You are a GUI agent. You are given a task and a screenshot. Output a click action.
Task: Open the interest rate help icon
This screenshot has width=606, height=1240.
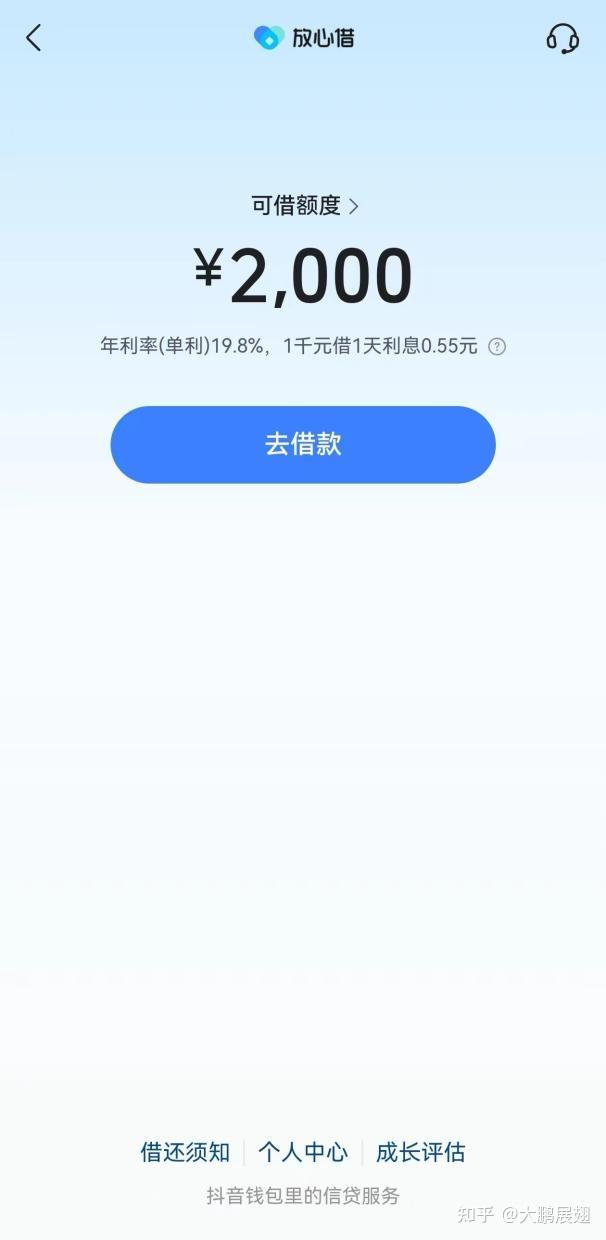click(497, 347)
